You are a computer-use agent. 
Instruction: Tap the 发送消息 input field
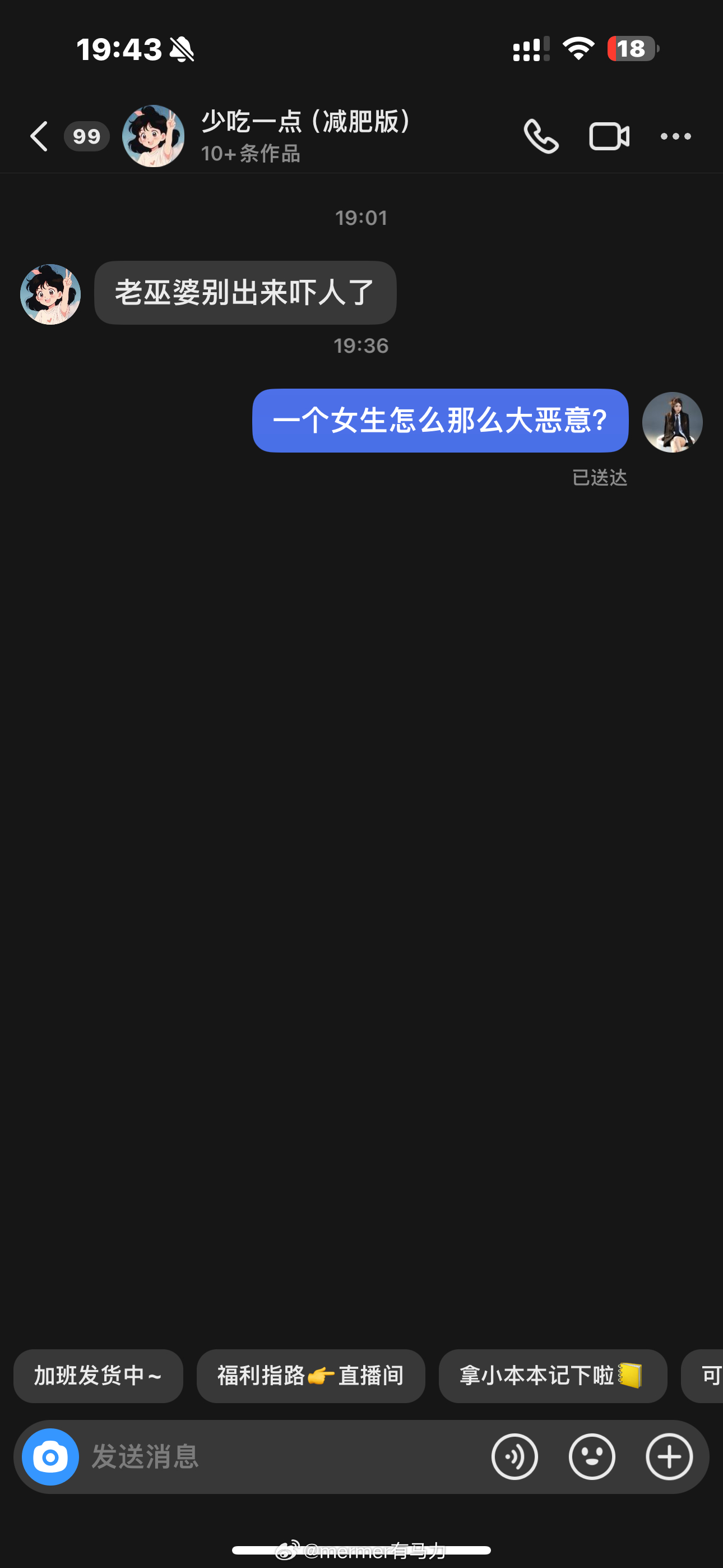click(243, 1457)
